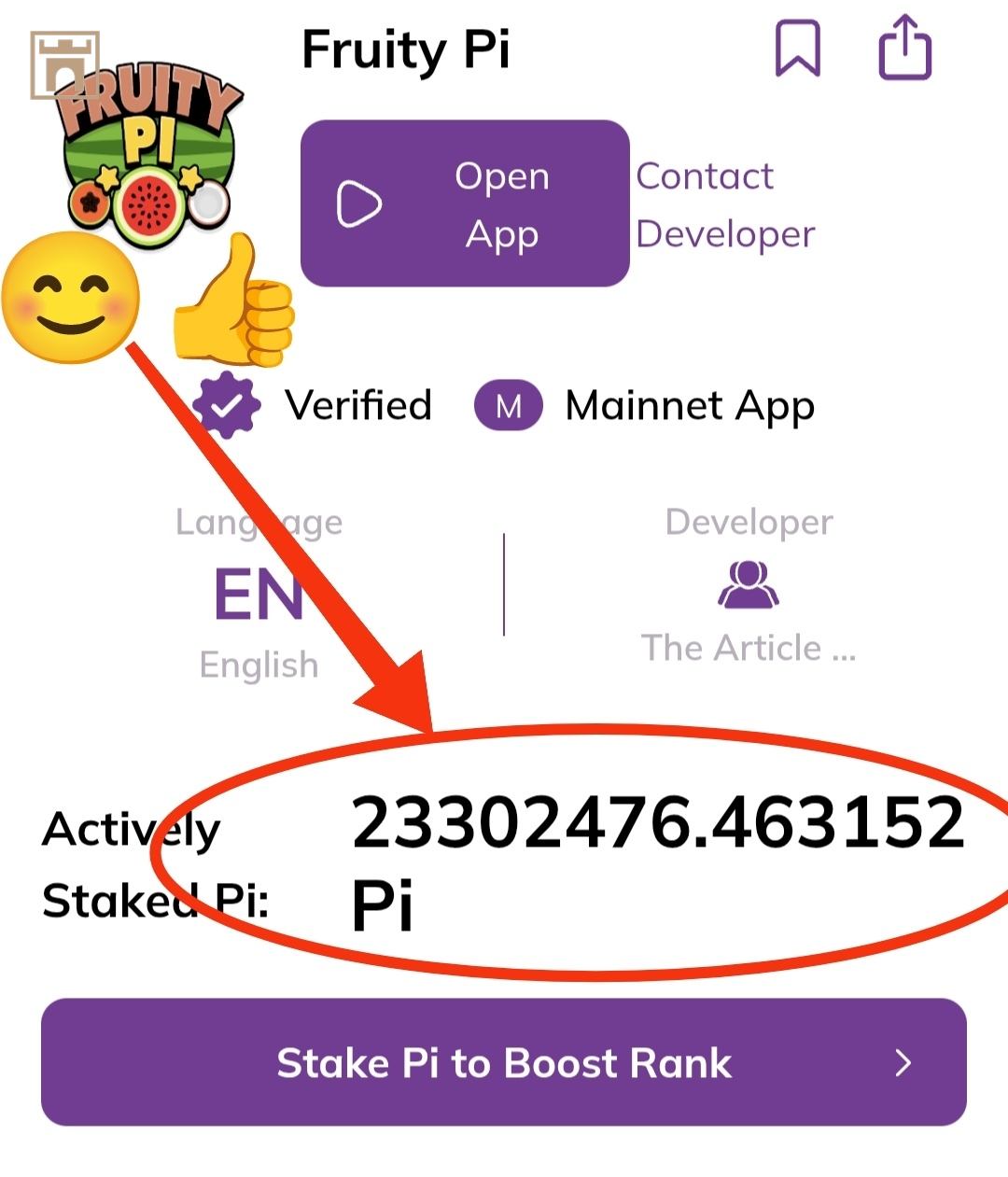Open the Contact Developer link

(725, 204)
